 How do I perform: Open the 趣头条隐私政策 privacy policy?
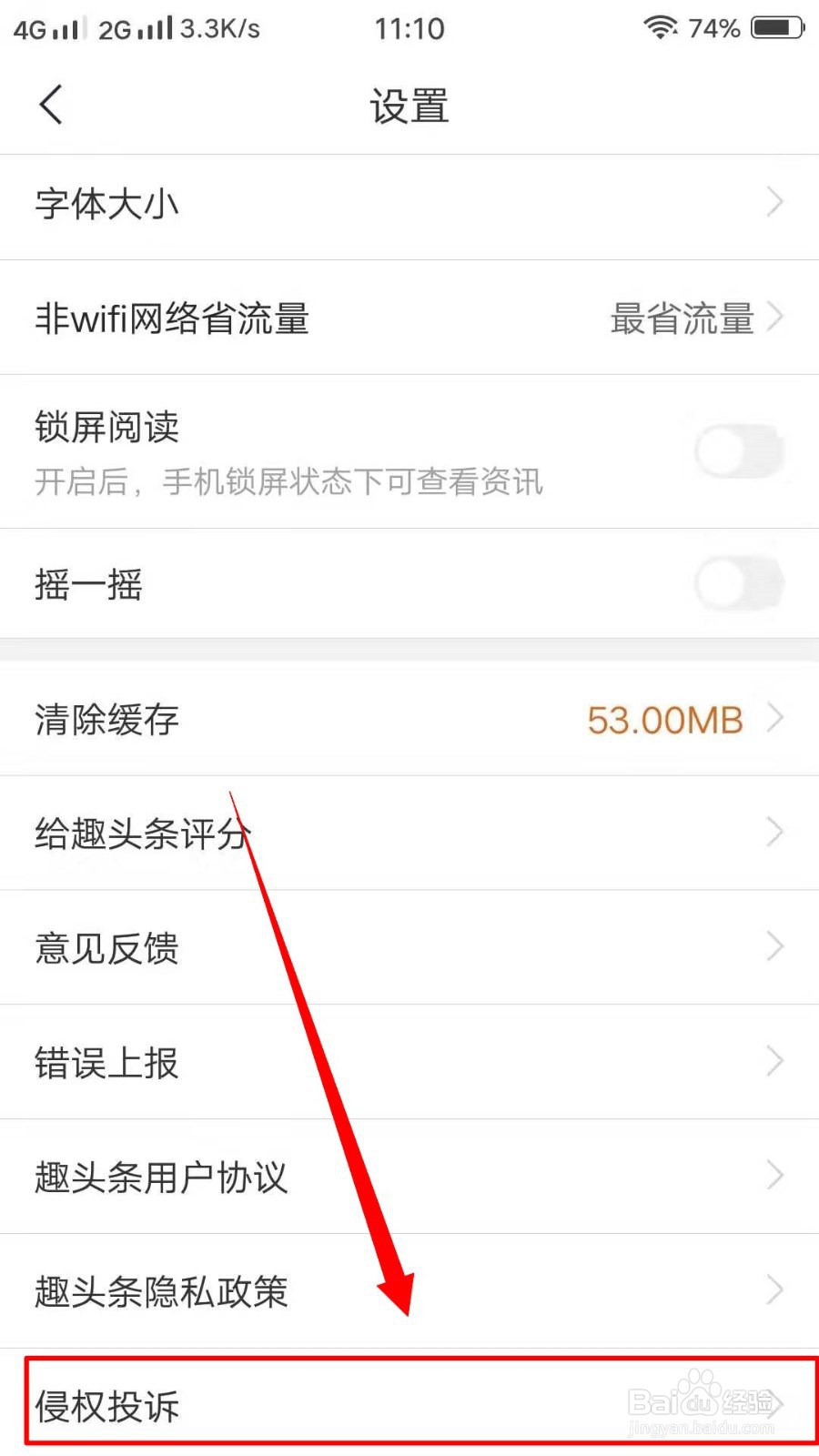pos(409,1290)
